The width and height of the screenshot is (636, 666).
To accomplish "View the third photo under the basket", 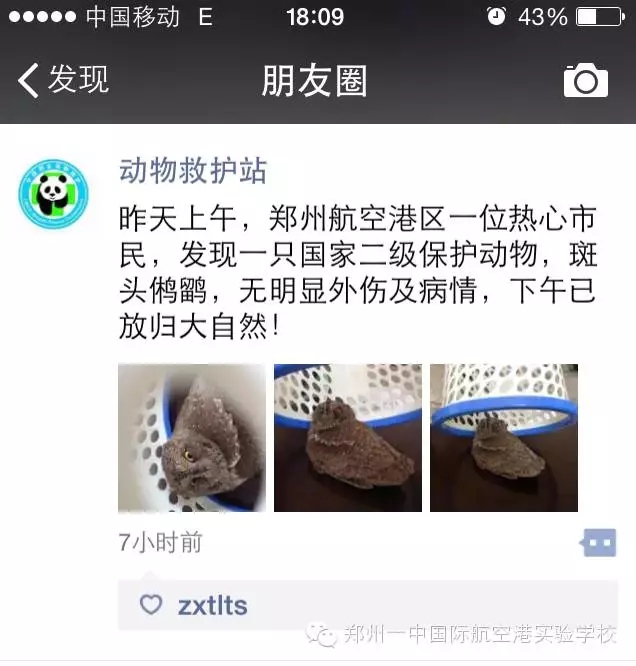I will click(x=503, y=438).
